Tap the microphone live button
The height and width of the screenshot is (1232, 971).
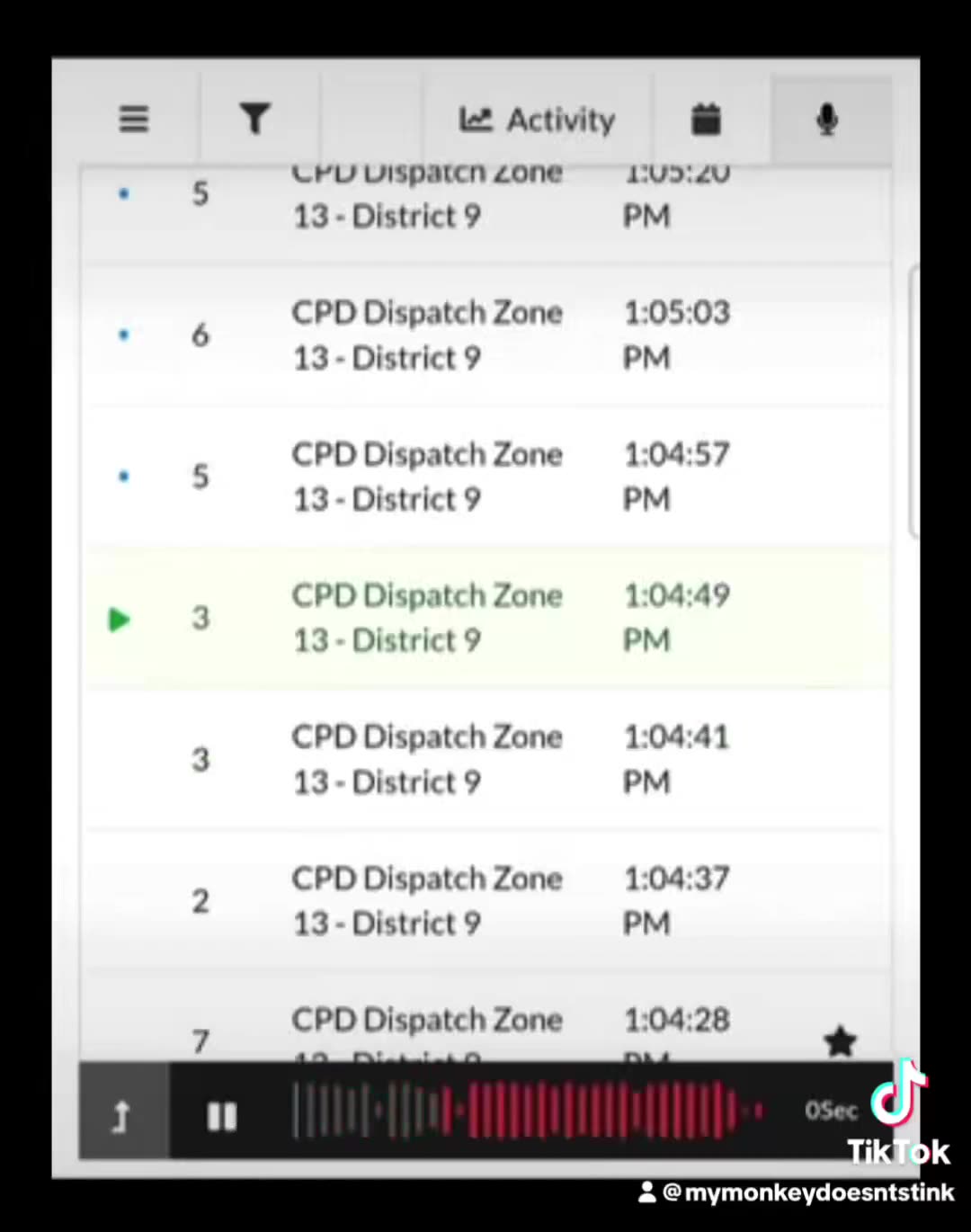827,119
